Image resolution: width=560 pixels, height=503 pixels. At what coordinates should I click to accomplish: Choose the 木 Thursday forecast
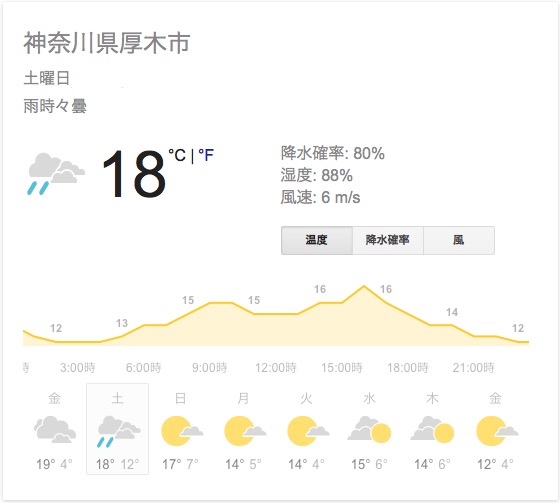point(432,429)
